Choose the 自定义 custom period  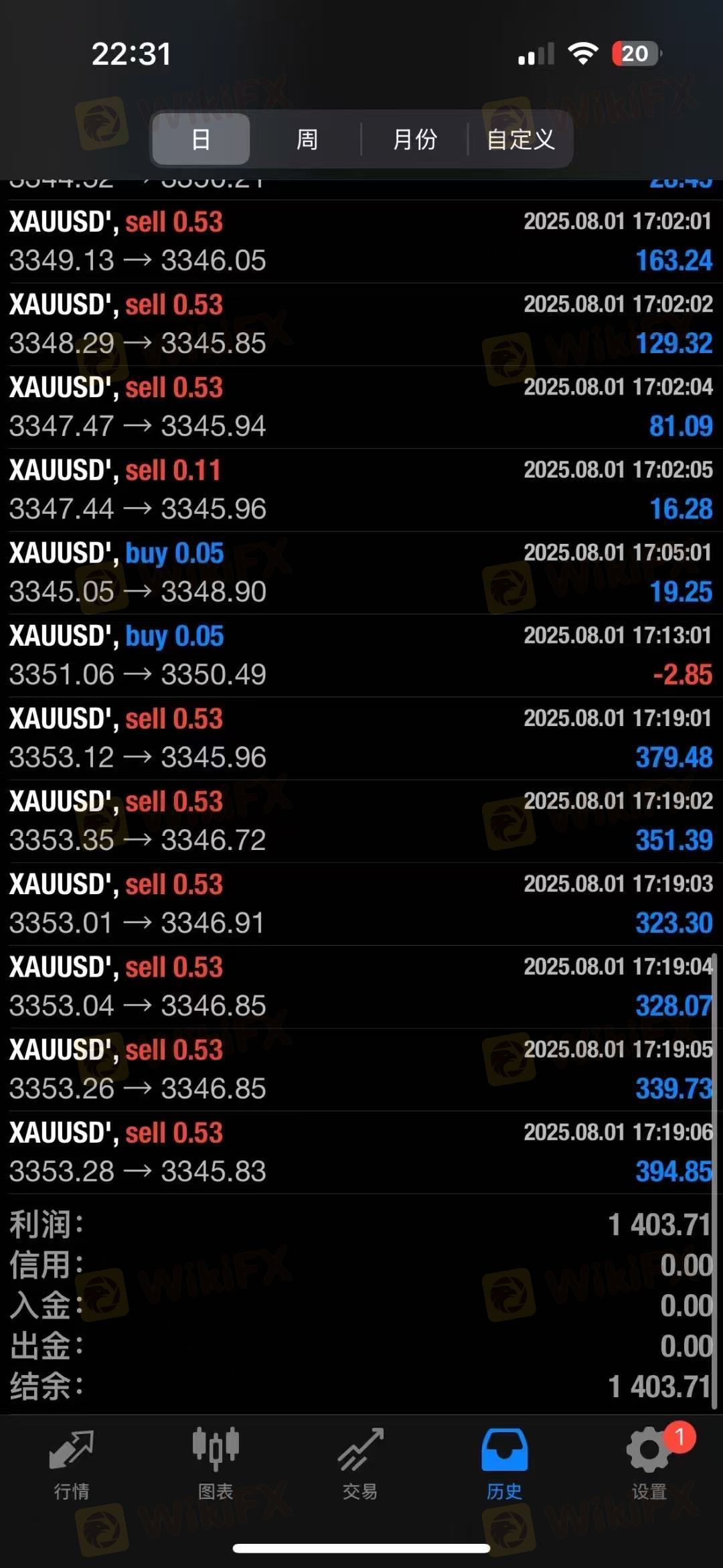coord(520,139)
